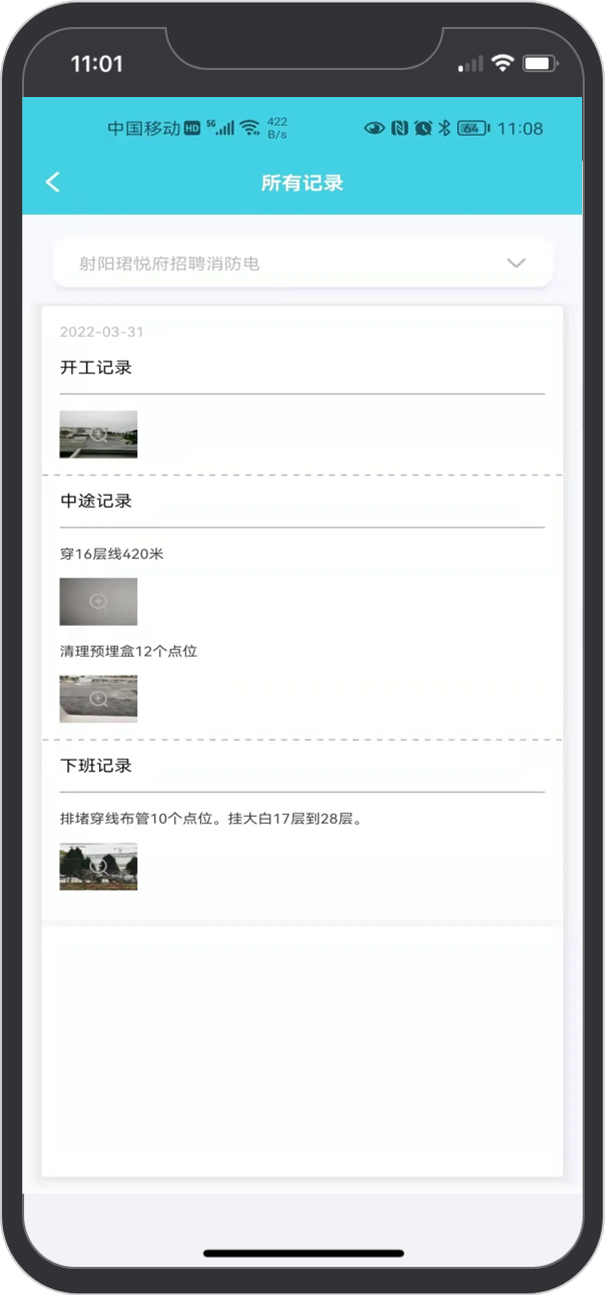Open photo under 清理预埋盒12个点位
Viewport: 605px width, 1296px height.
click(98, 698)
